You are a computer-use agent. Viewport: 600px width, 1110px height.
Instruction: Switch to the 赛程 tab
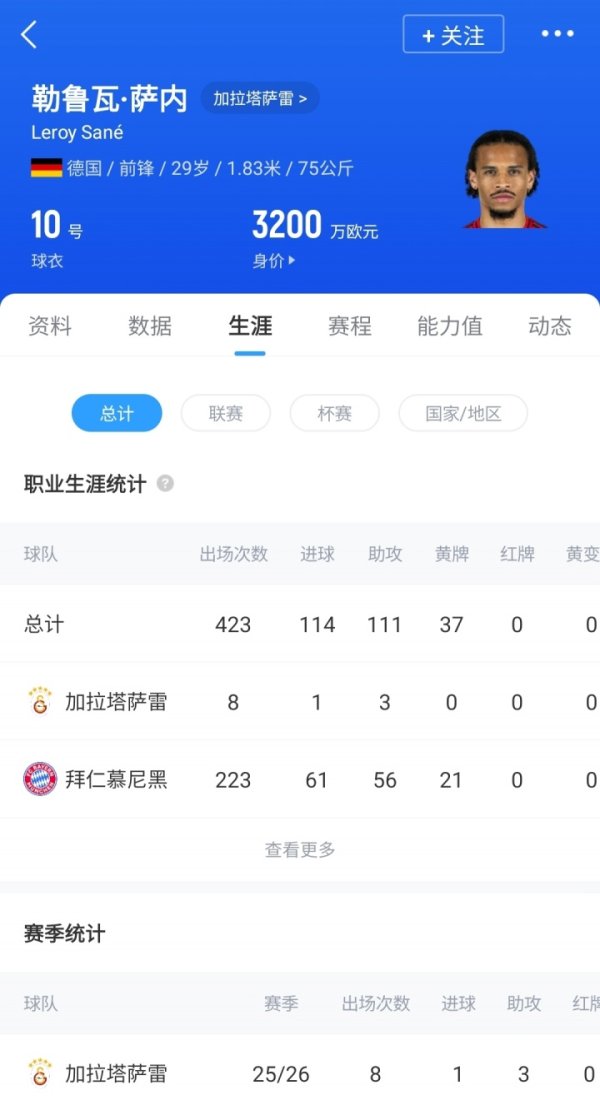350,326
